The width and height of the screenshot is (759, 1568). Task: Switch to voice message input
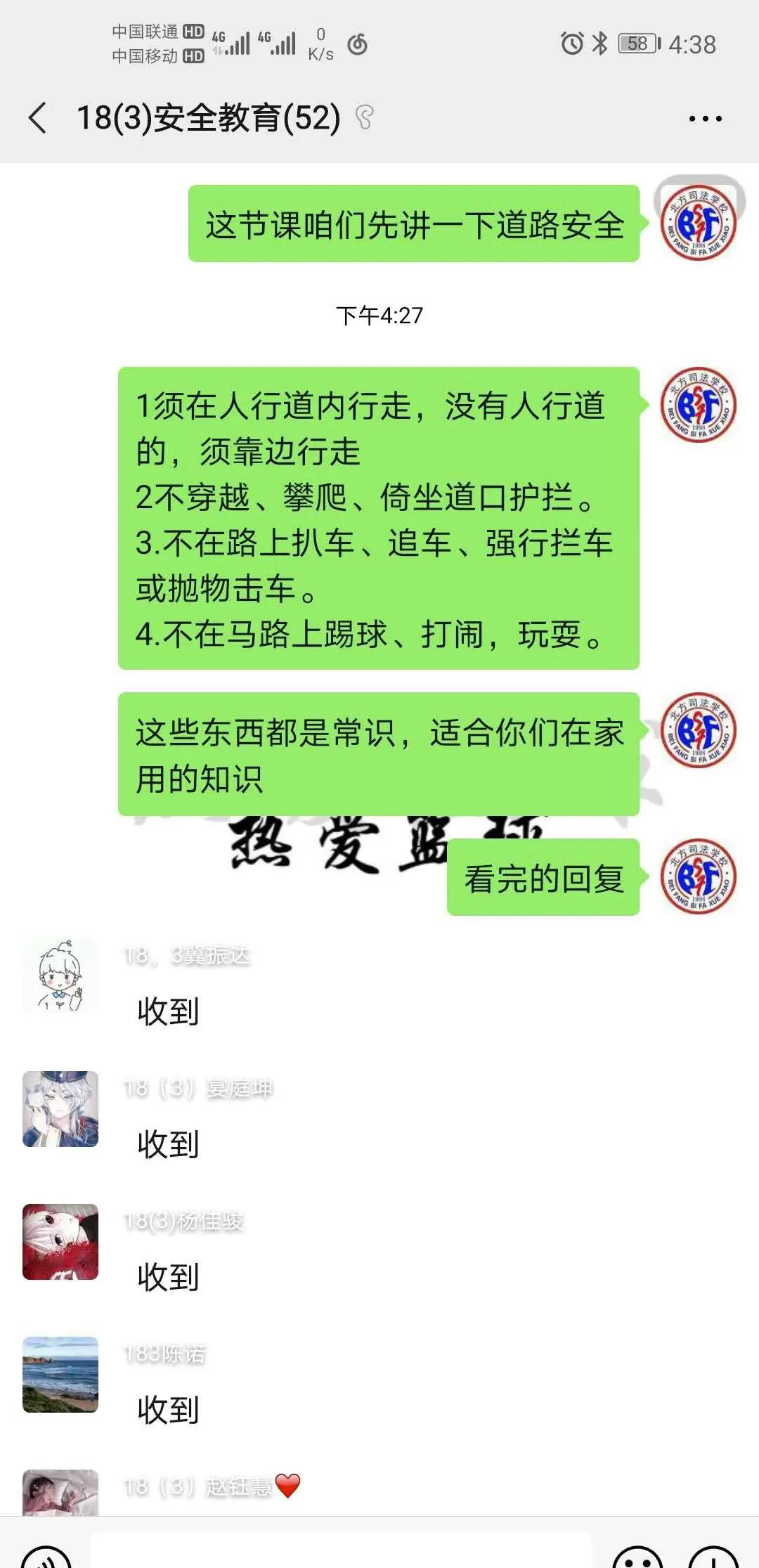46,1555
